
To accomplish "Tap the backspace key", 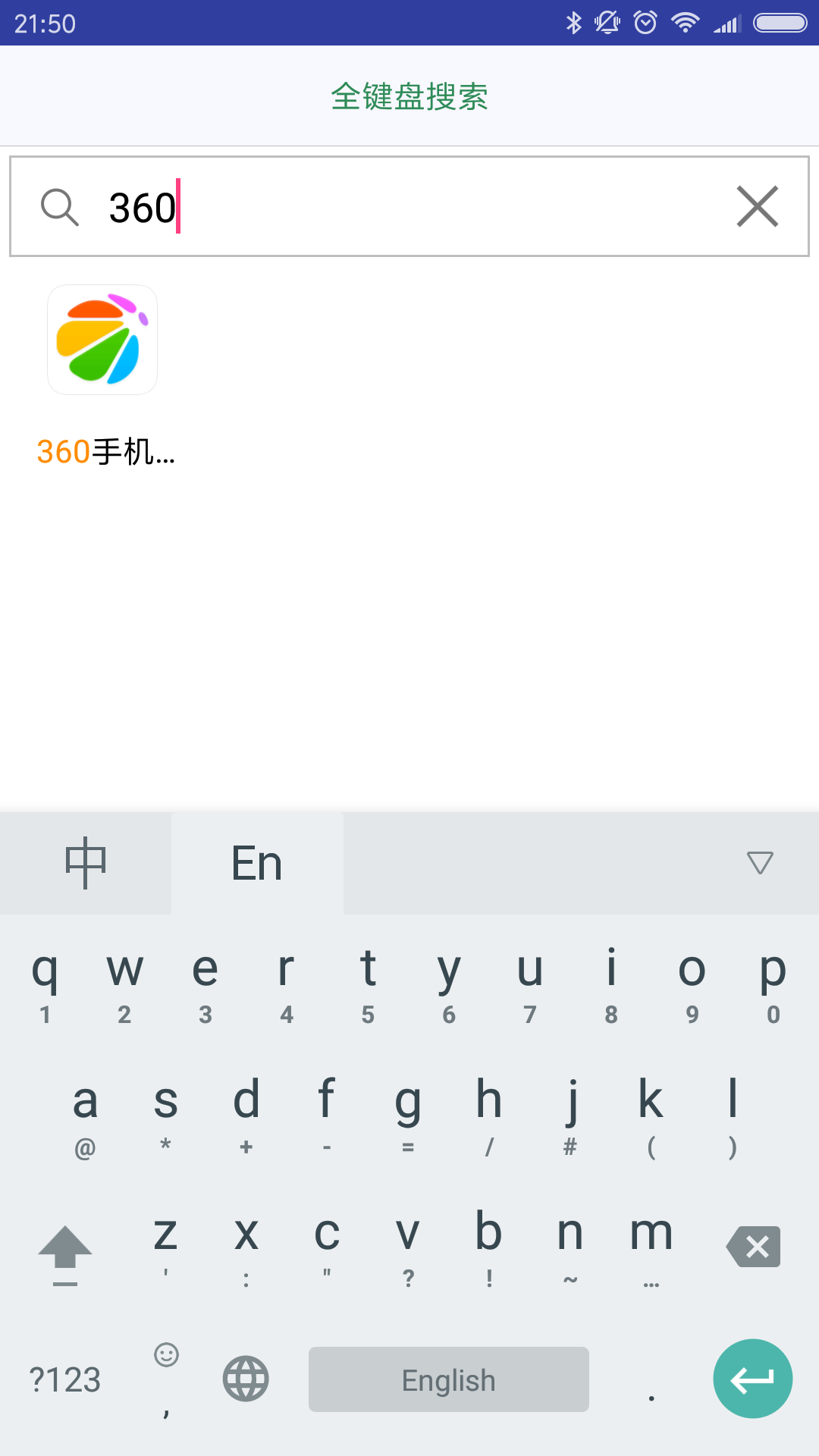I will pos(754,1247).
